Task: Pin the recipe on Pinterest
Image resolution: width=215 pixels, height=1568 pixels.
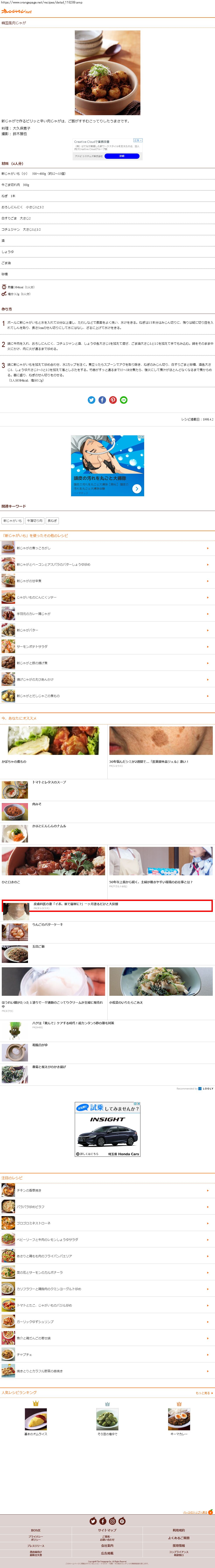Action: (x=113, y=400)
